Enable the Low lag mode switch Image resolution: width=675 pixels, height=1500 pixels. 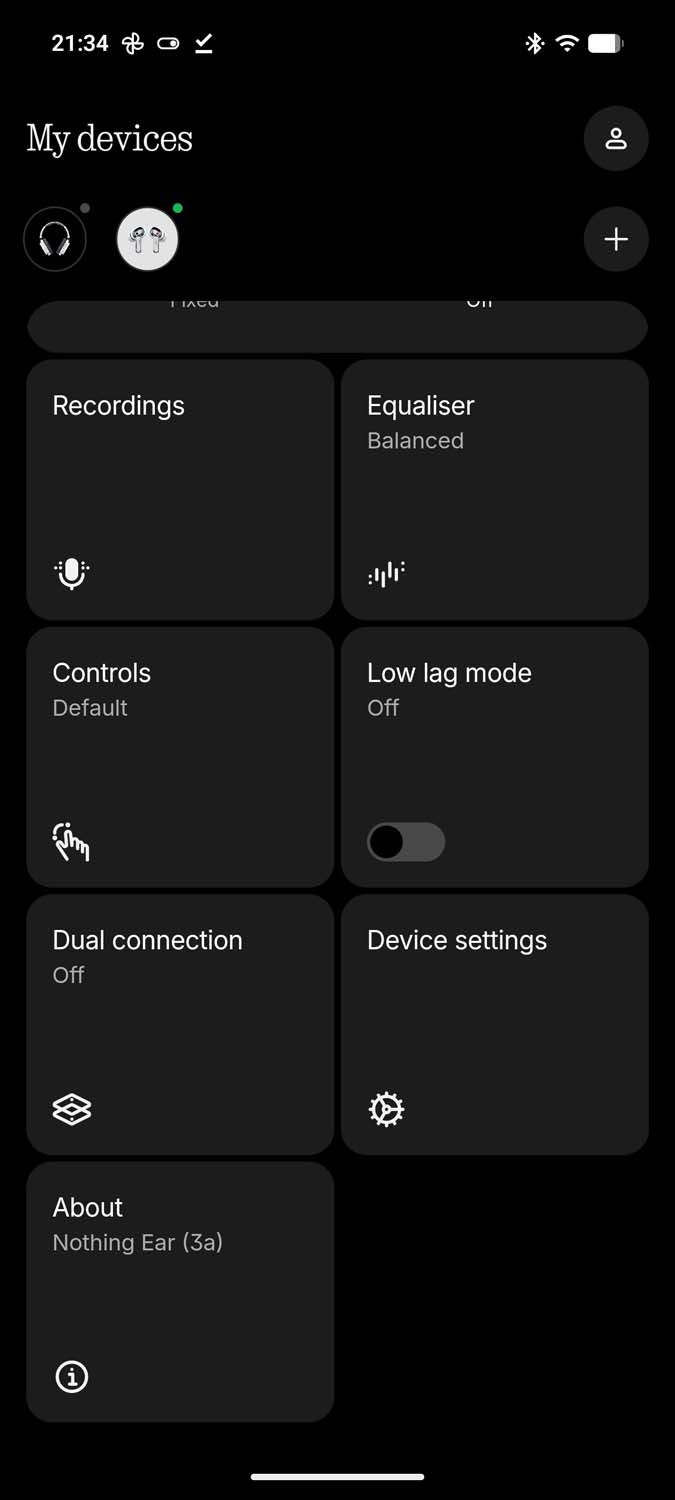tap(406, 842)
